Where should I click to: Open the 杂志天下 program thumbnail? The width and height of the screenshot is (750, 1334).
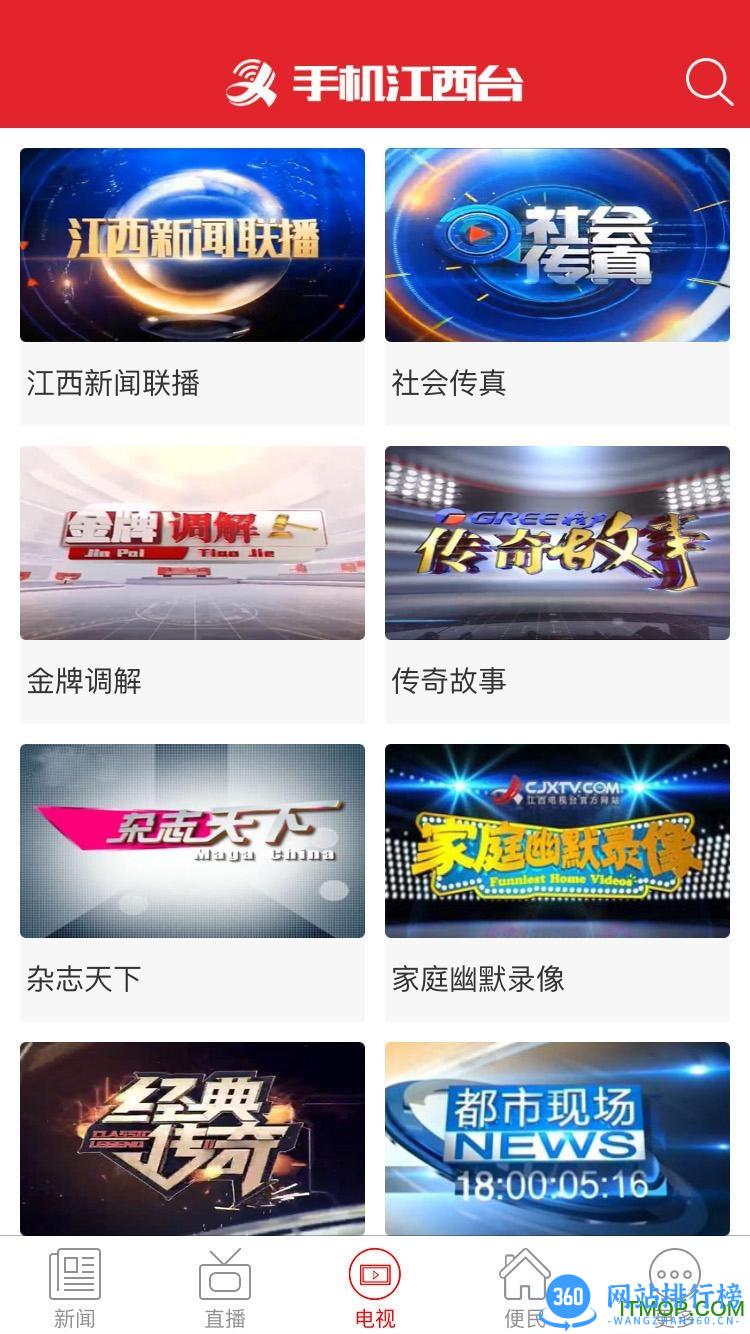click(x=192, y=840)
